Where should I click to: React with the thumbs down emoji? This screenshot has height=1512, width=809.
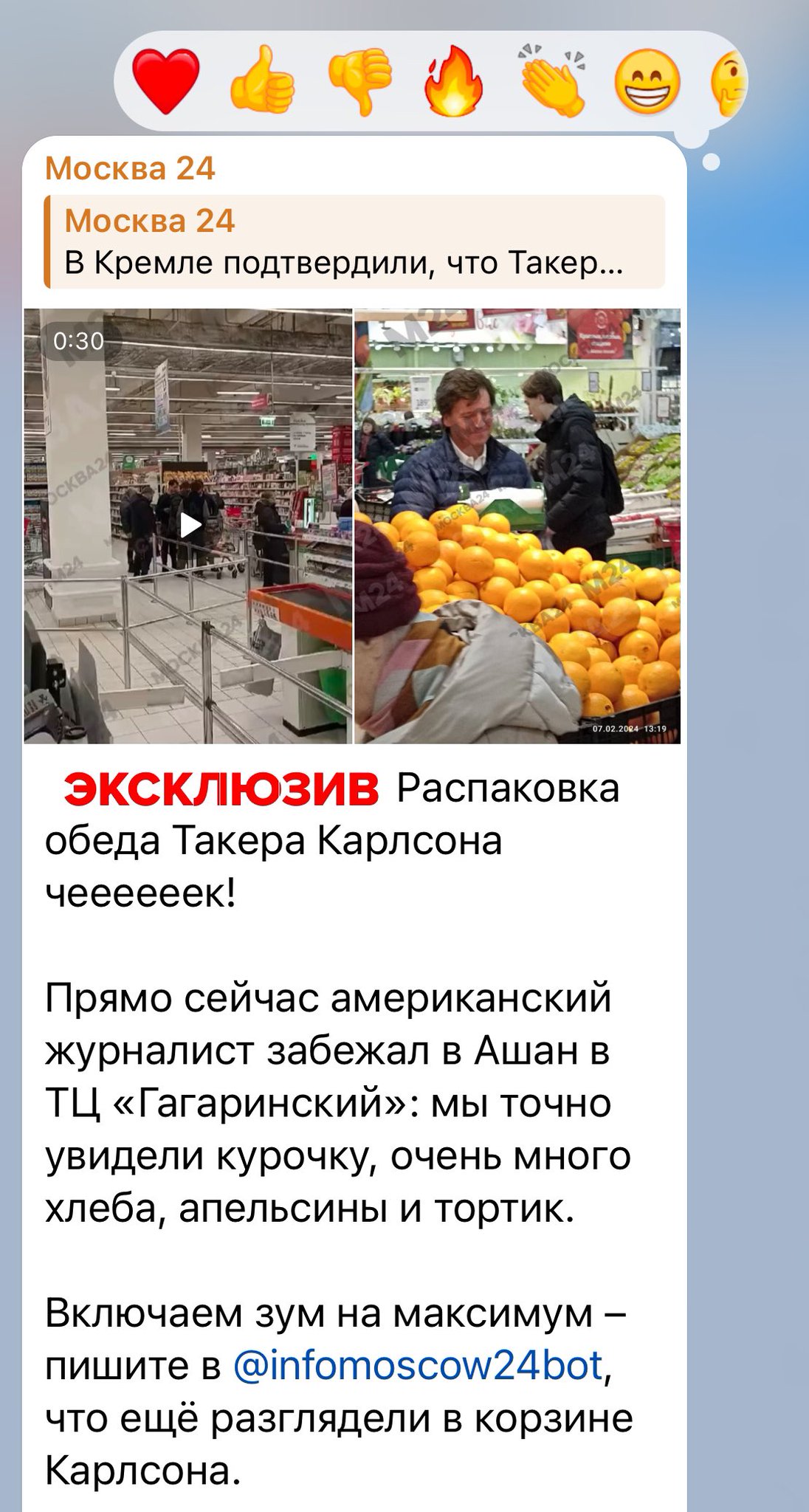[x=359, y=80]
